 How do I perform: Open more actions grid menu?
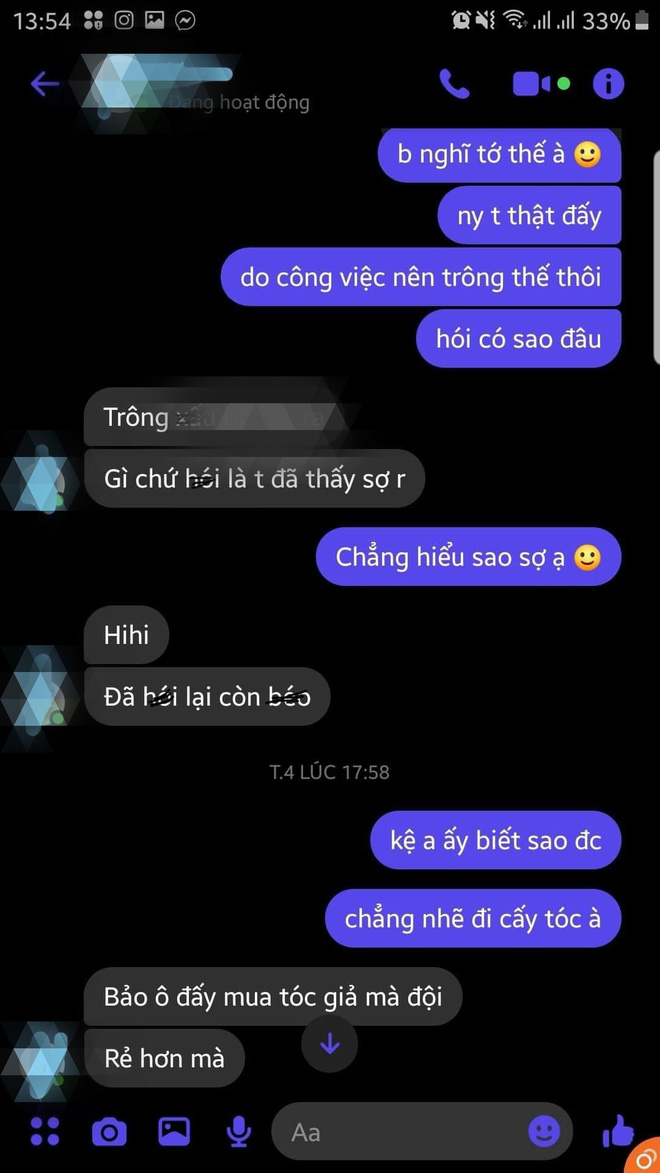(45, 1131)
